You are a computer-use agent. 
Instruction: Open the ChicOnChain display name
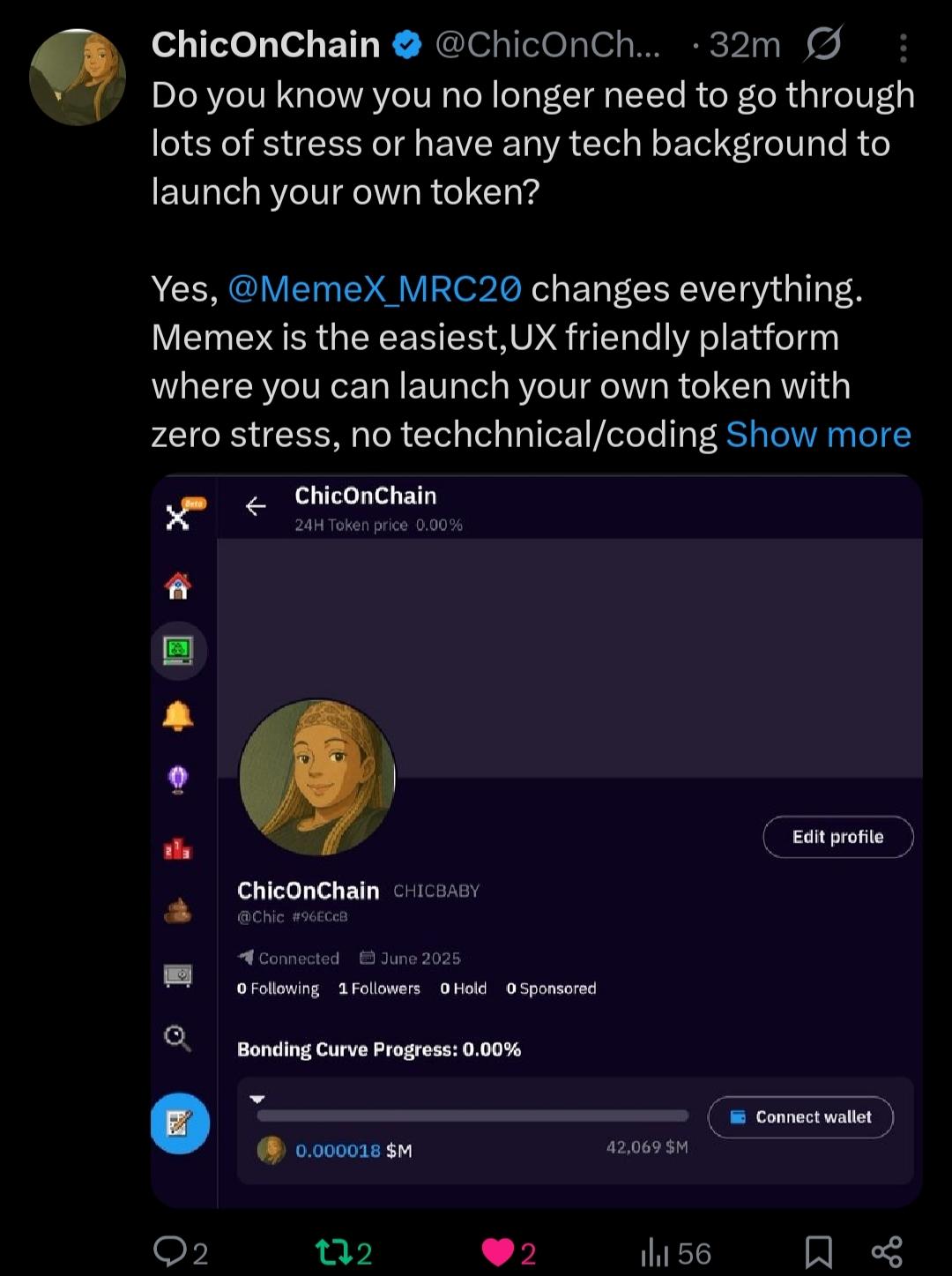coord(265,45)
